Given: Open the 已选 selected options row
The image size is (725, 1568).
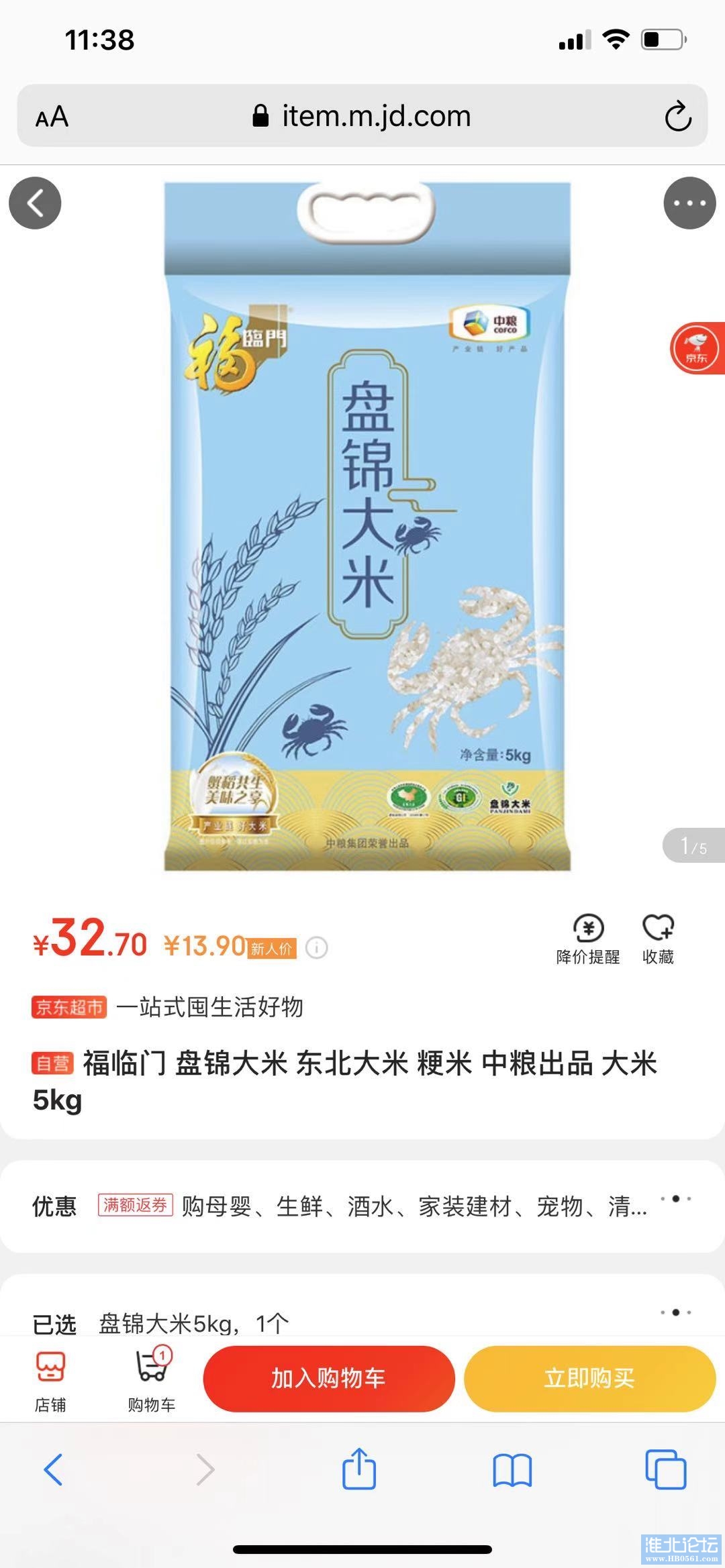Looking at the screenshot, I should 675,1312.
